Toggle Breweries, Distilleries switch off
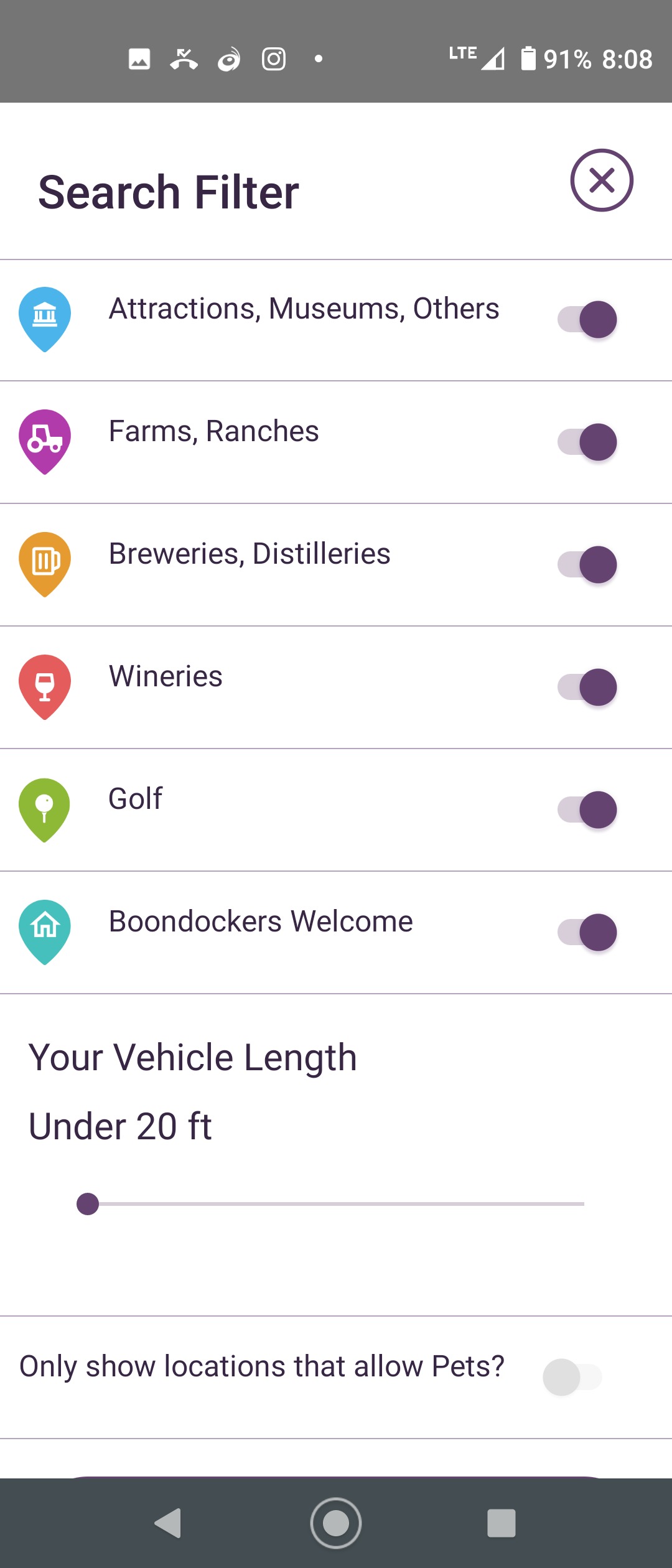Screen dimensions: 672x1568 (587, 565)
